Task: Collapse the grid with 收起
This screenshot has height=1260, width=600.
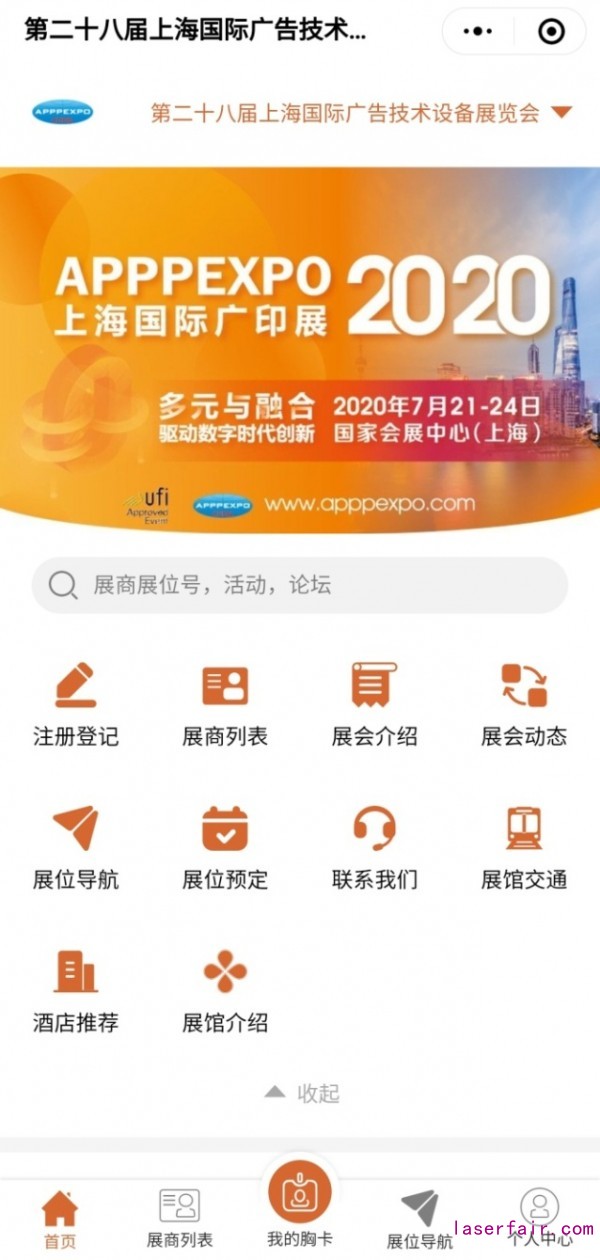Action: tap(302, 1093)
